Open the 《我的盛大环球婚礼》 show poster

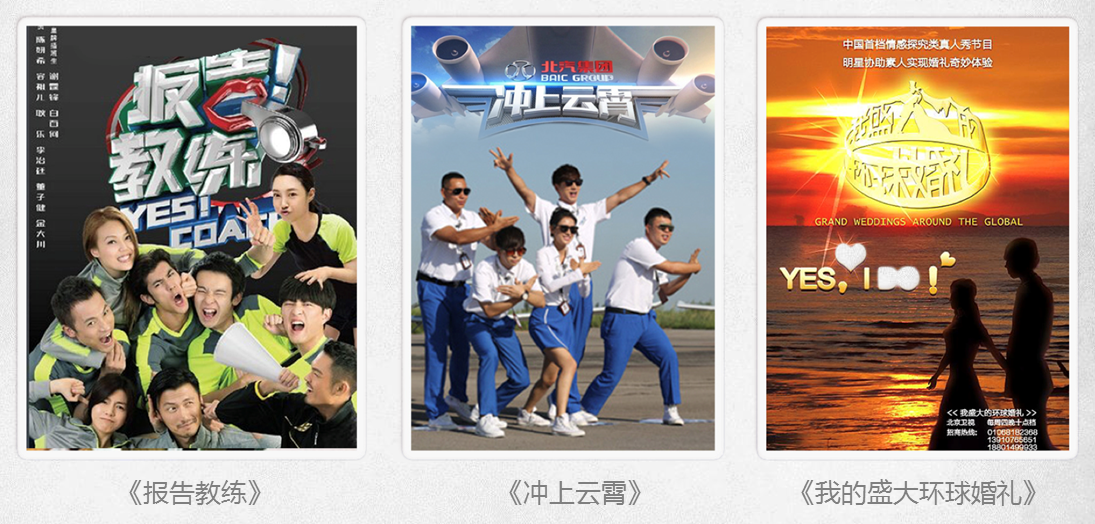(917, 238)
